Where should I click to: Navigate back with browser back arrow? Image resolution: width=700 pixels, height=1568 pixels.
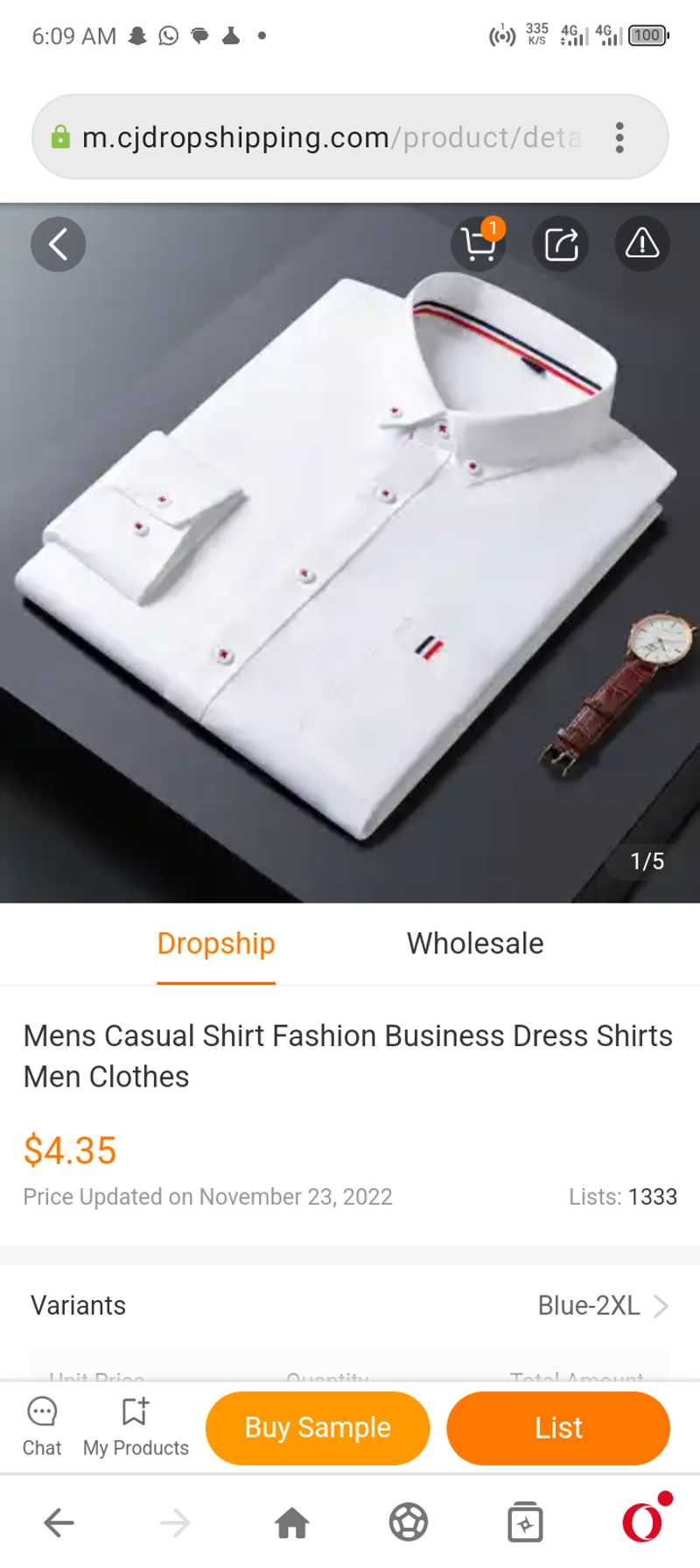tap(59, 1523)
